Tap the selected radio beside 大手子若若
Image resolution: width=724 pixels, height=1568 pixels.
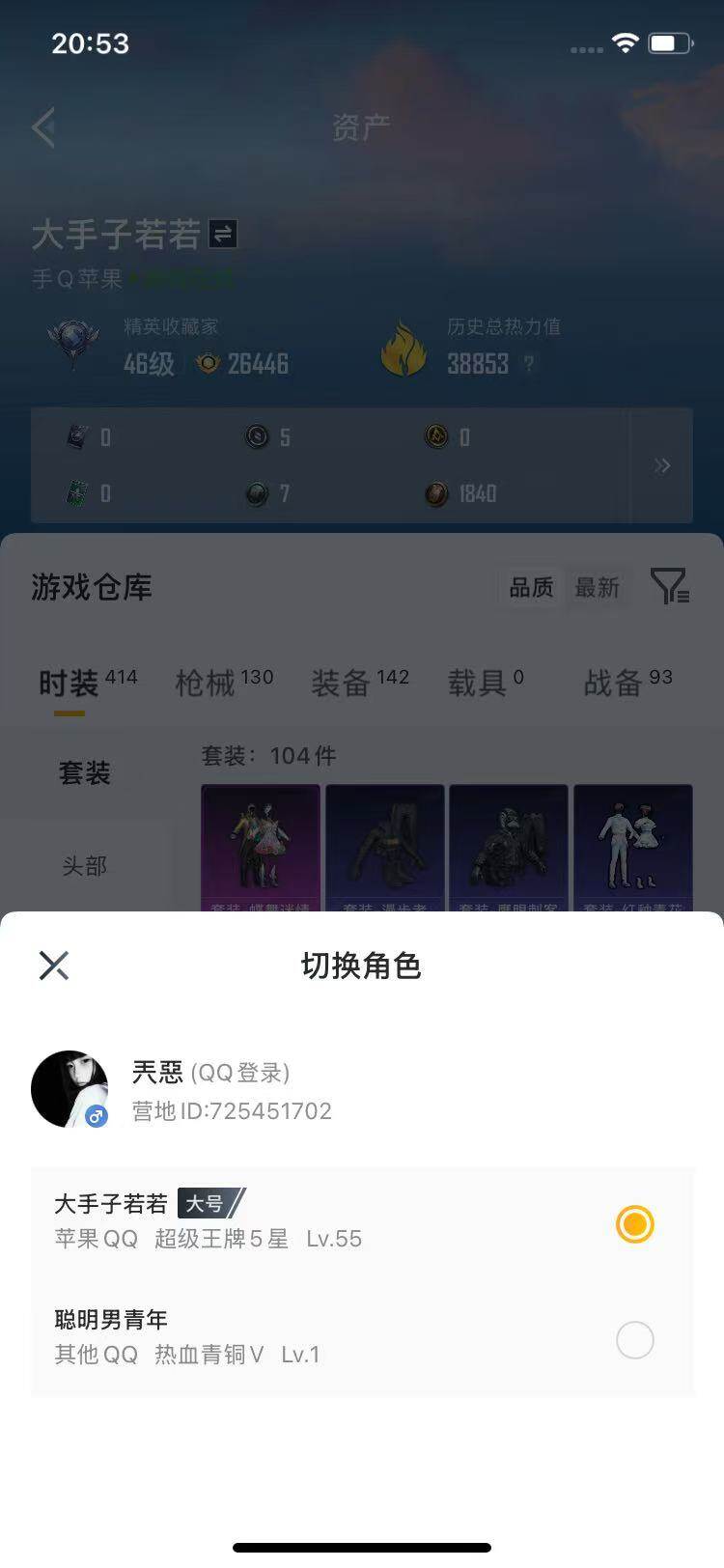click(x=634, y=1224)
